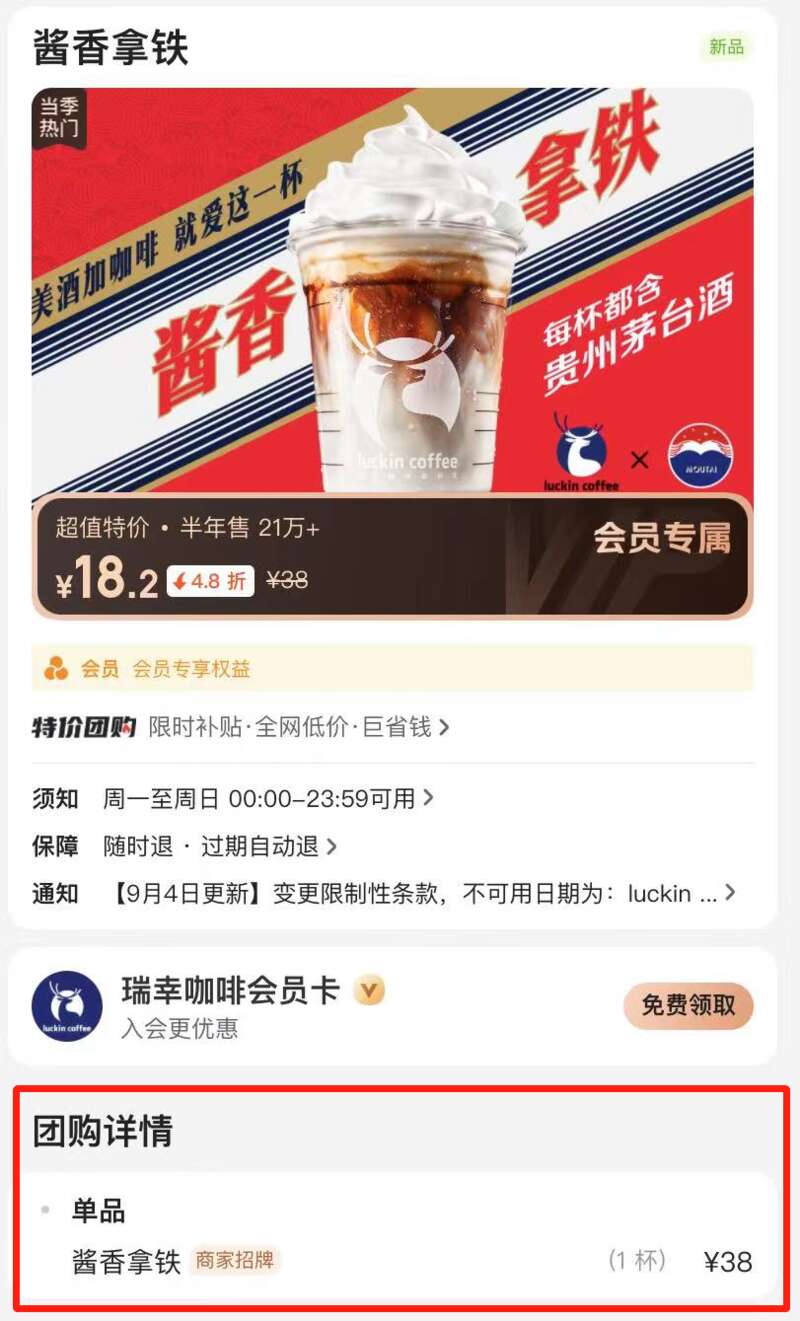
Task: Tap 免费领取 to claim the membership card
Action: tap(688, 1006)
